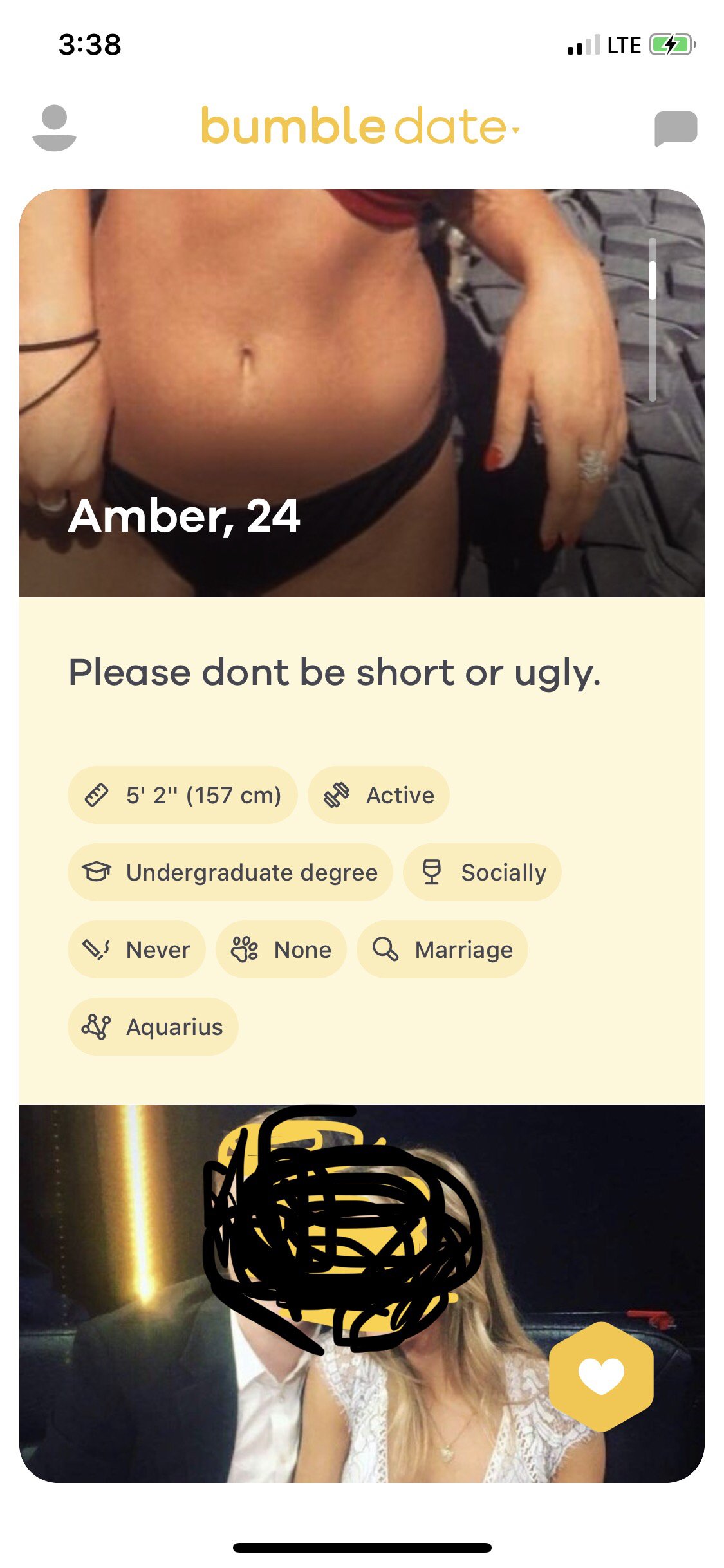Image resolution: width=724 pixels, height=1568 pixels.
Task: Like Amber with the heart button
Action: (x=601, y=1376)
